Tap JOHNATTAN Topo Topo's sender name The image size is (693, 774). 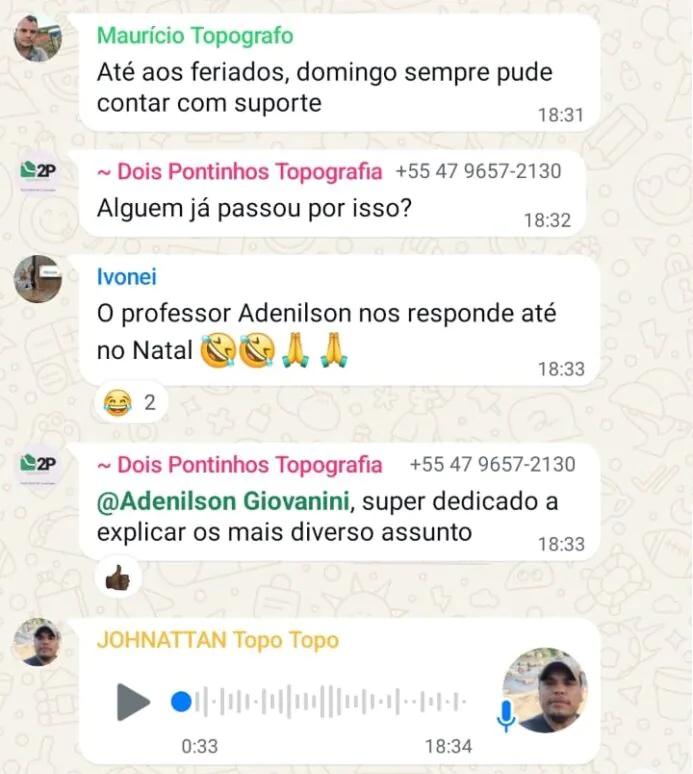coord(217,640)
